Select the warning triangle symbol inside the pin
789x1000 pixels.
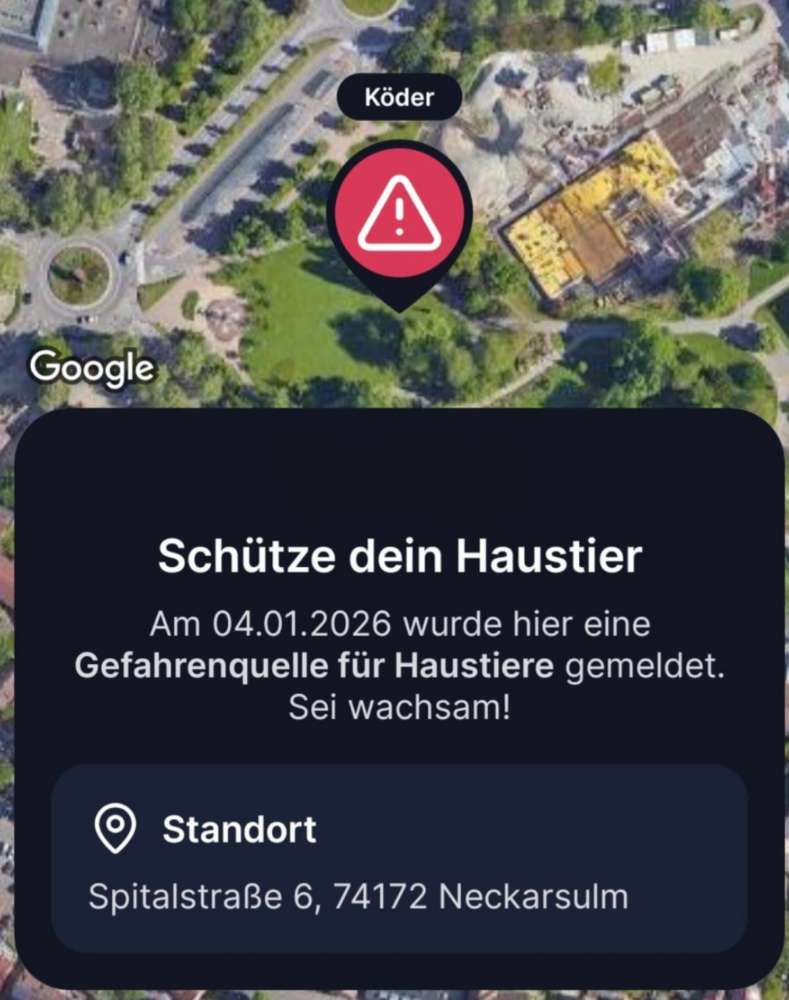click(400, 215)
